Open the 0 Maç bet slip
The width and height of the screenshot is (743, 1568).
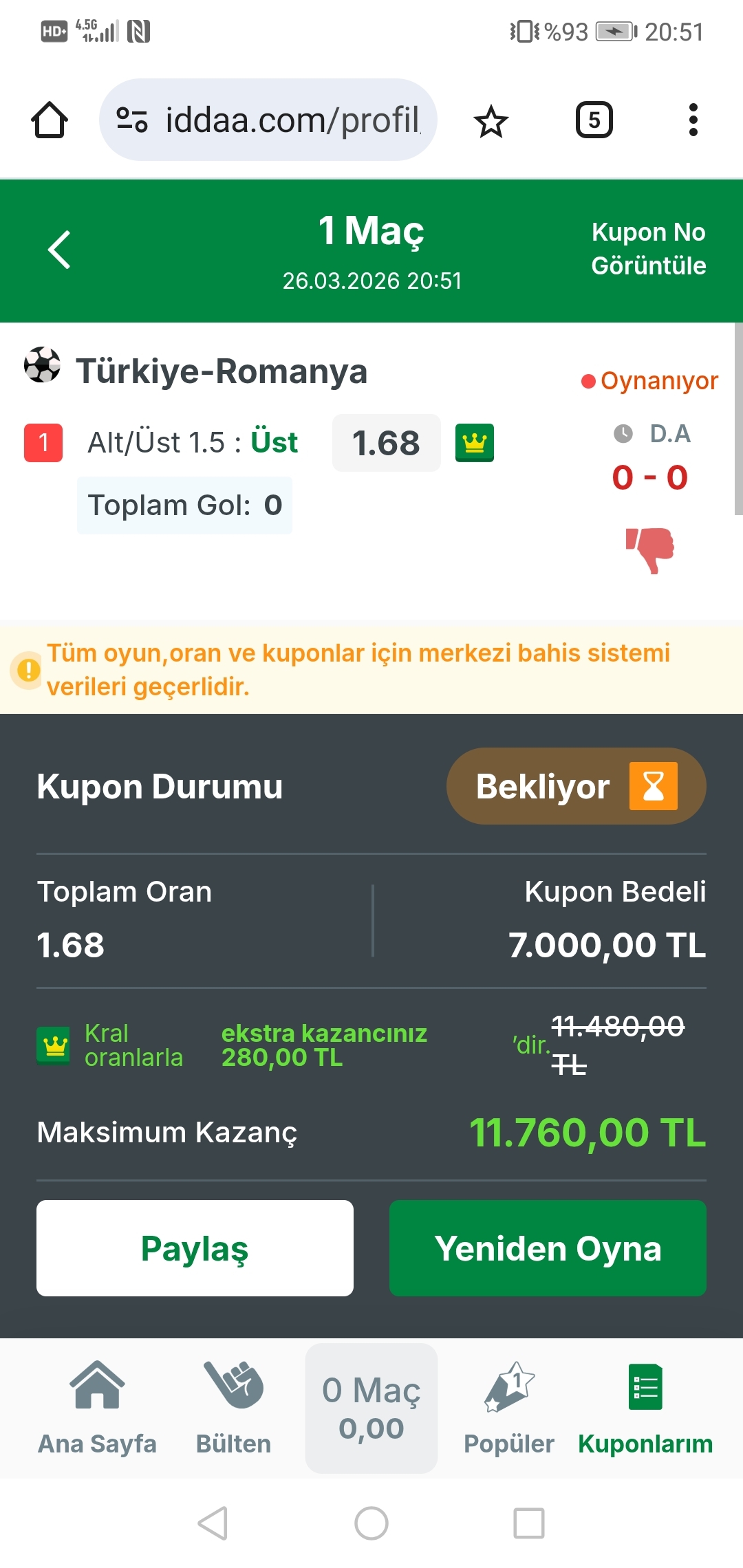click(x=371, y=1408)
